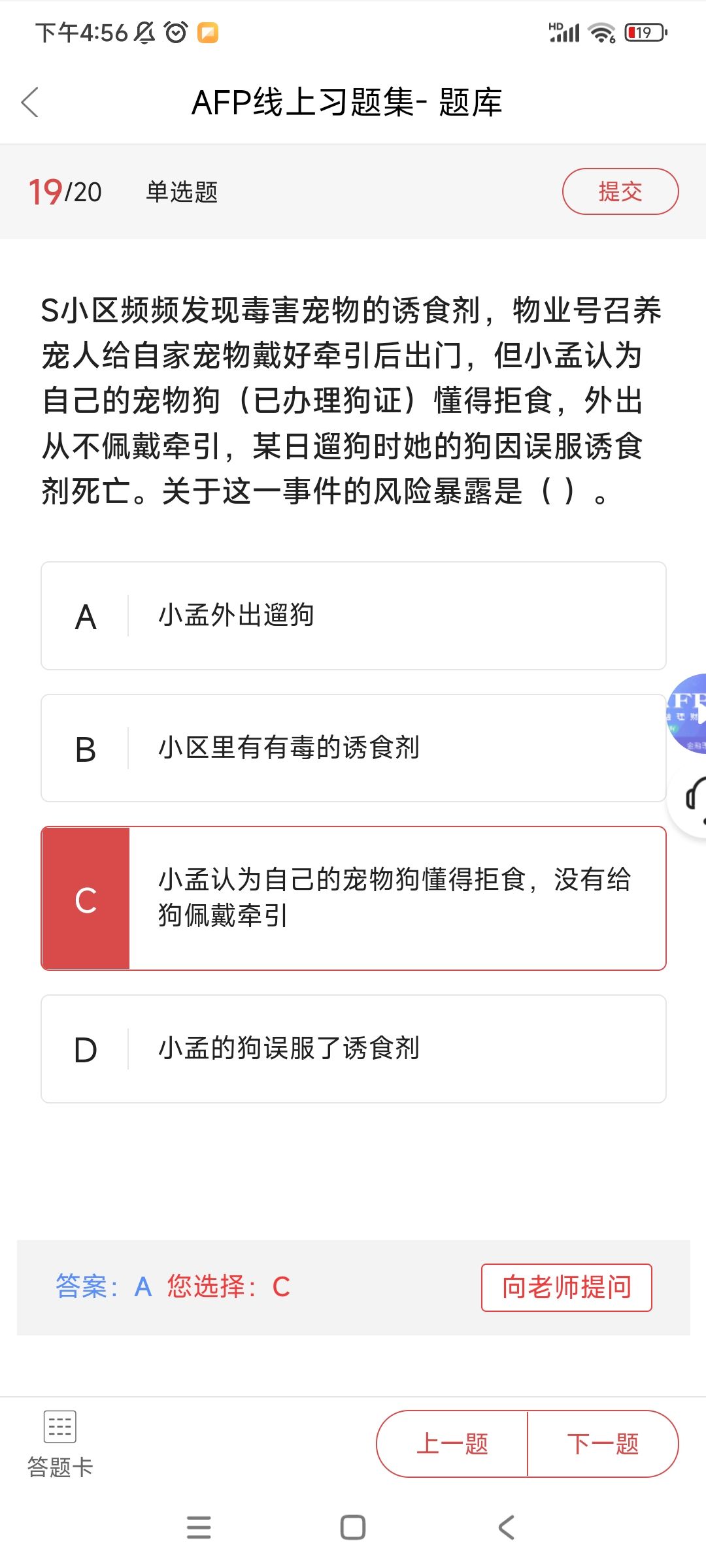Select answer option A 小孟外出遛狗
706x1568 pixels.
(x=354, y=615)
